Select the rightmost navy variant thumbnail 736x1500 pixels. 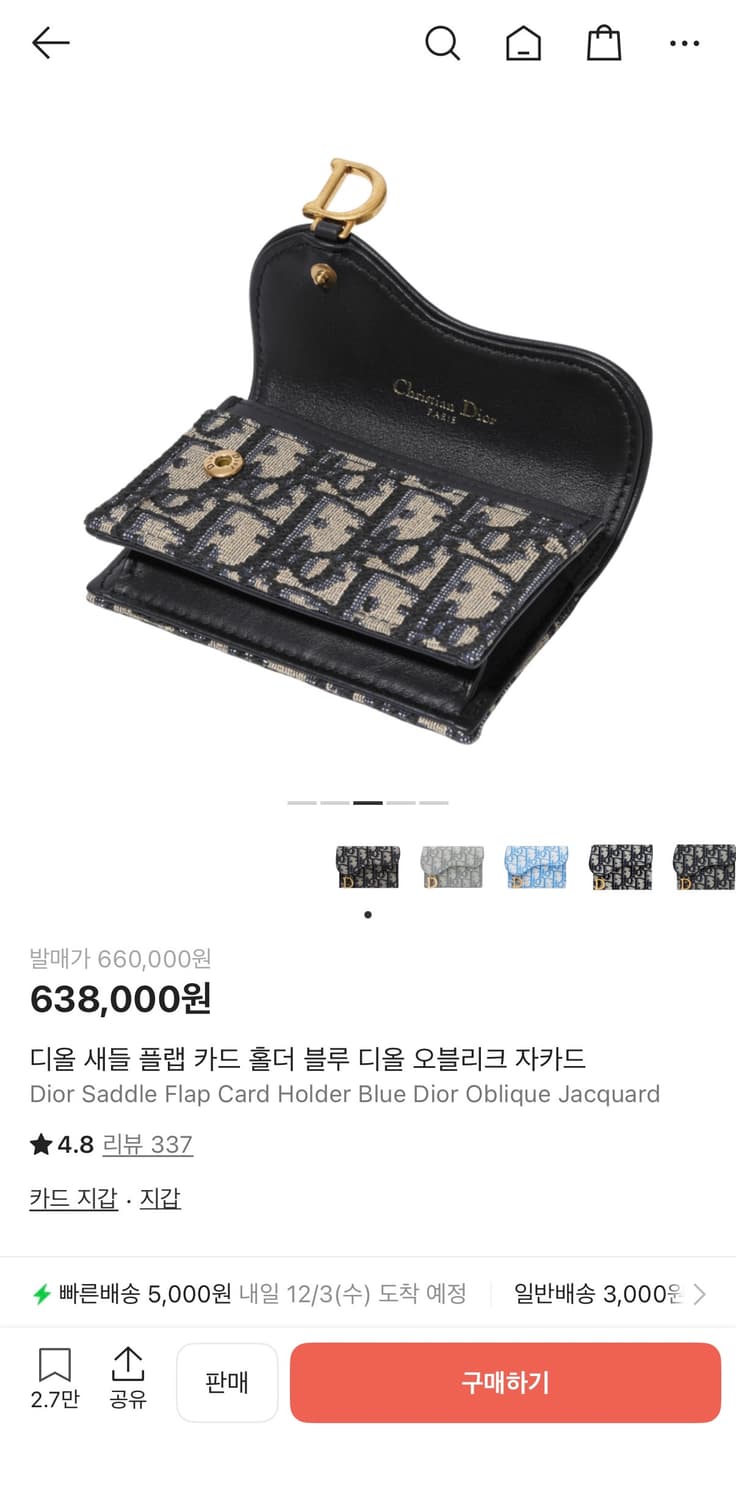[705, 867]
